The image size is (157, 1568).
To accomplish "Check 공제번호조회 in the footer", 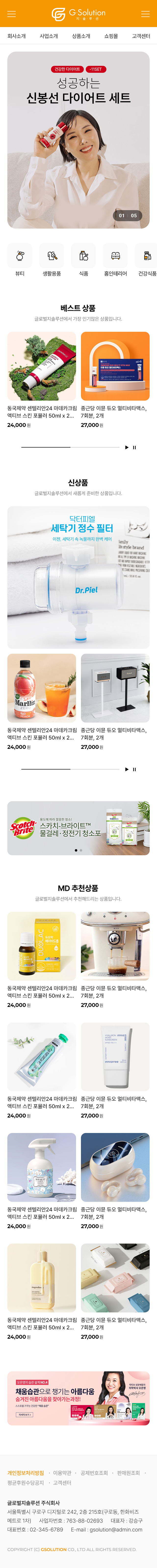I will tap(94, 1473).
